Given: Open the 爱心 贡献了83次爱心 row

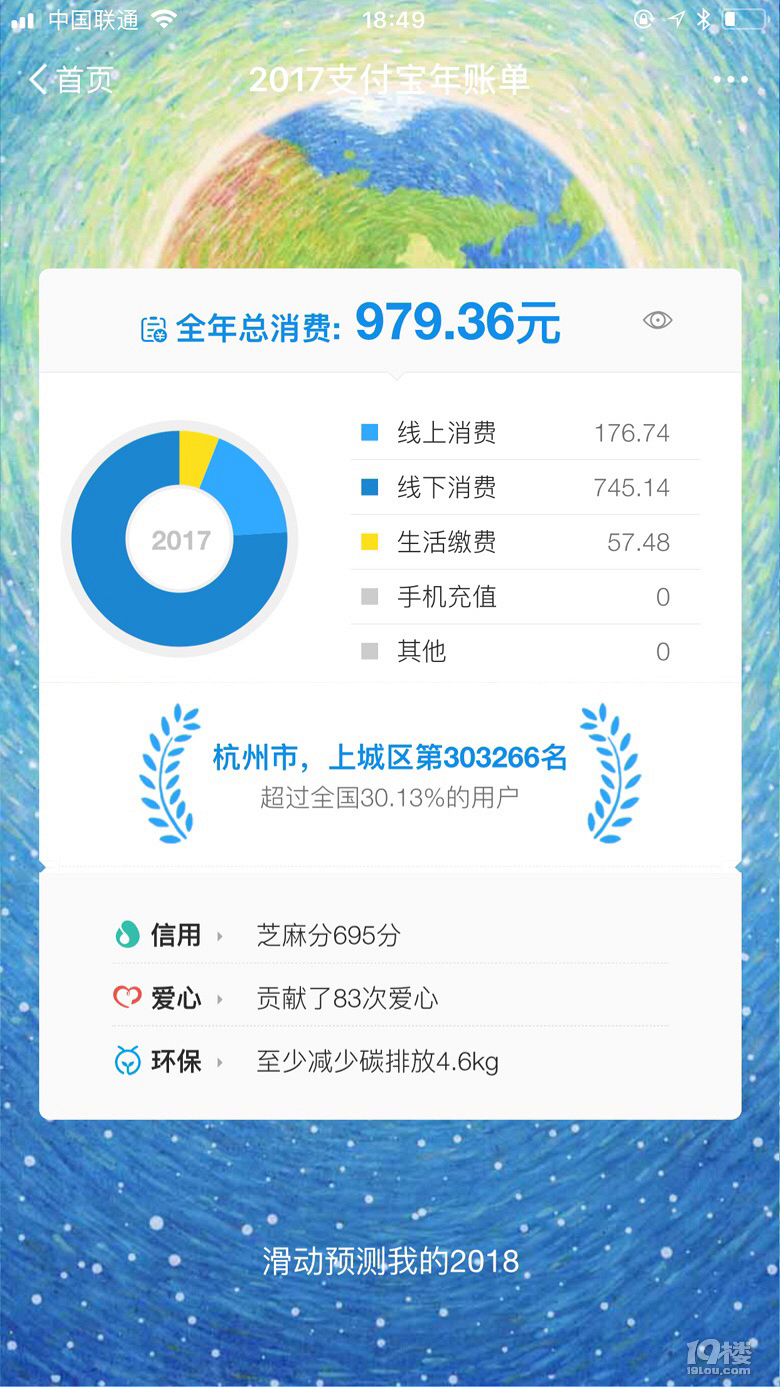Looking at the screenshot, I should (x=390, y=998).
